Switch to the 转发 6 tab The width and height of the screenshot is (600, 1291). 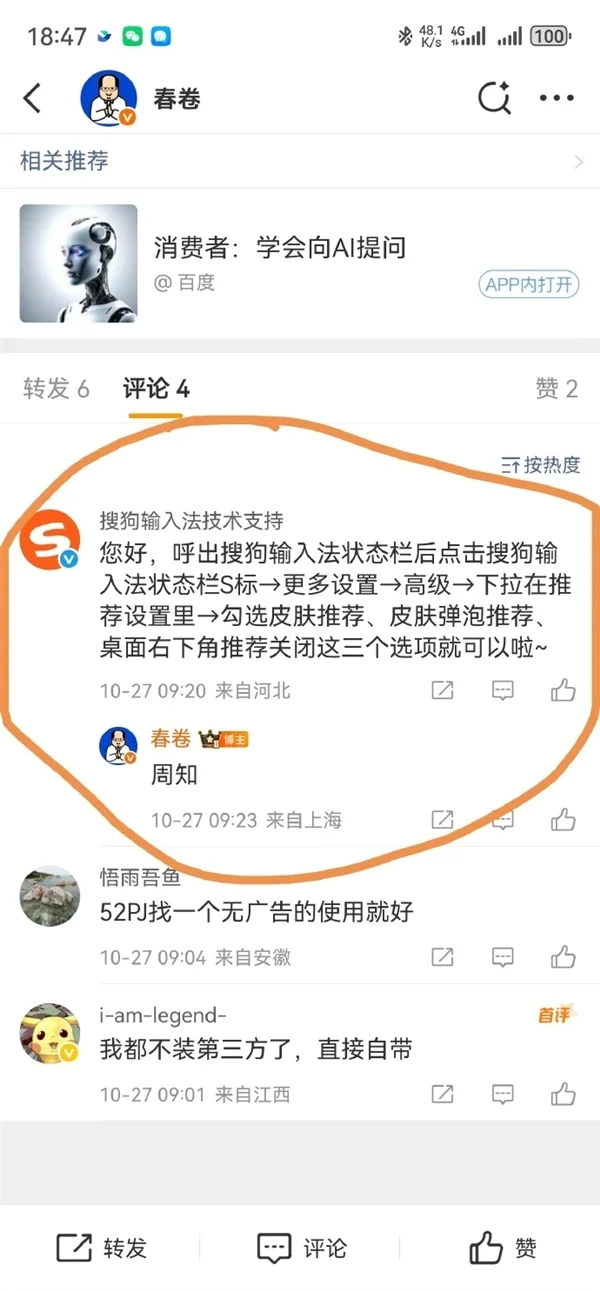pos(56,389)
